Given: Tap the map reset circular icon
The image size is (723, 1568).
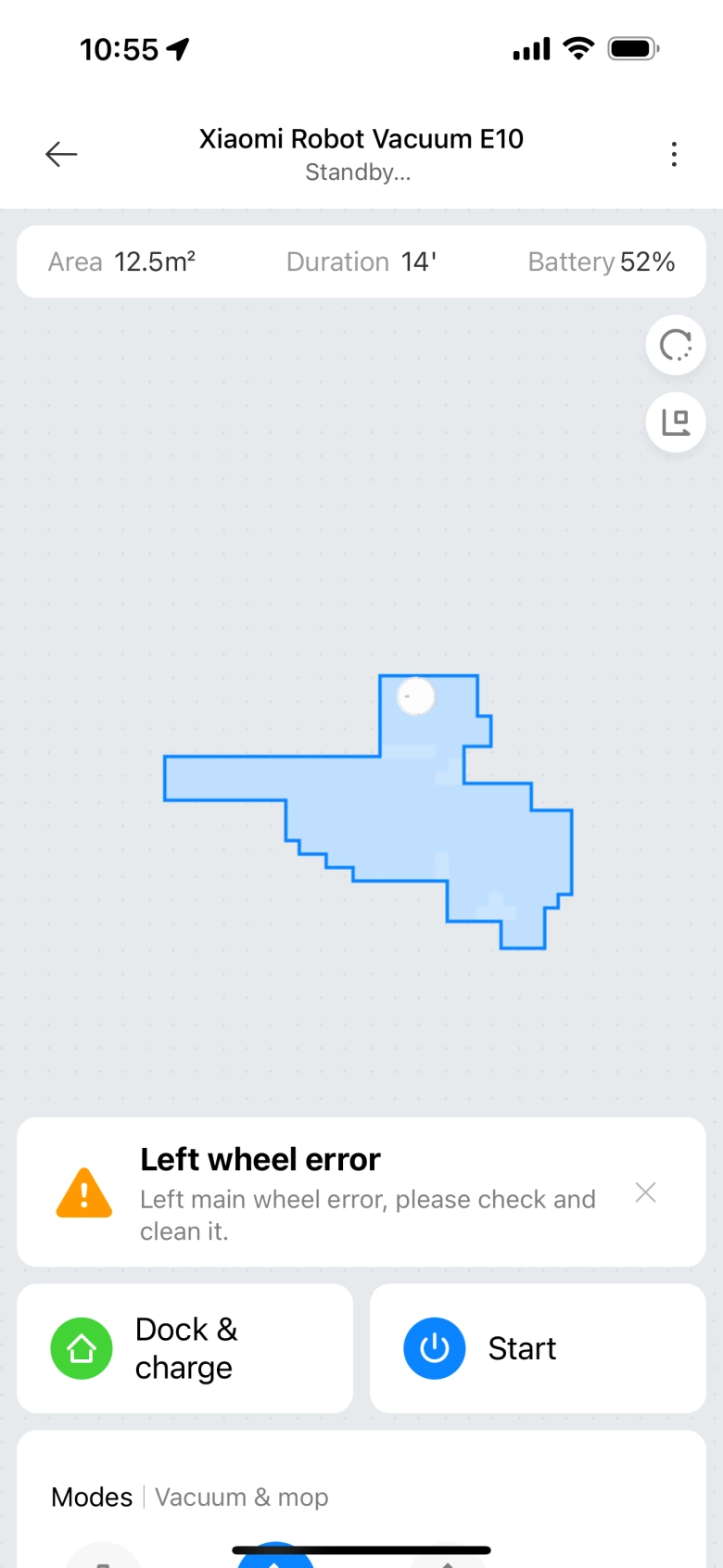Looking at the screenshot, I should click(676, 346).
